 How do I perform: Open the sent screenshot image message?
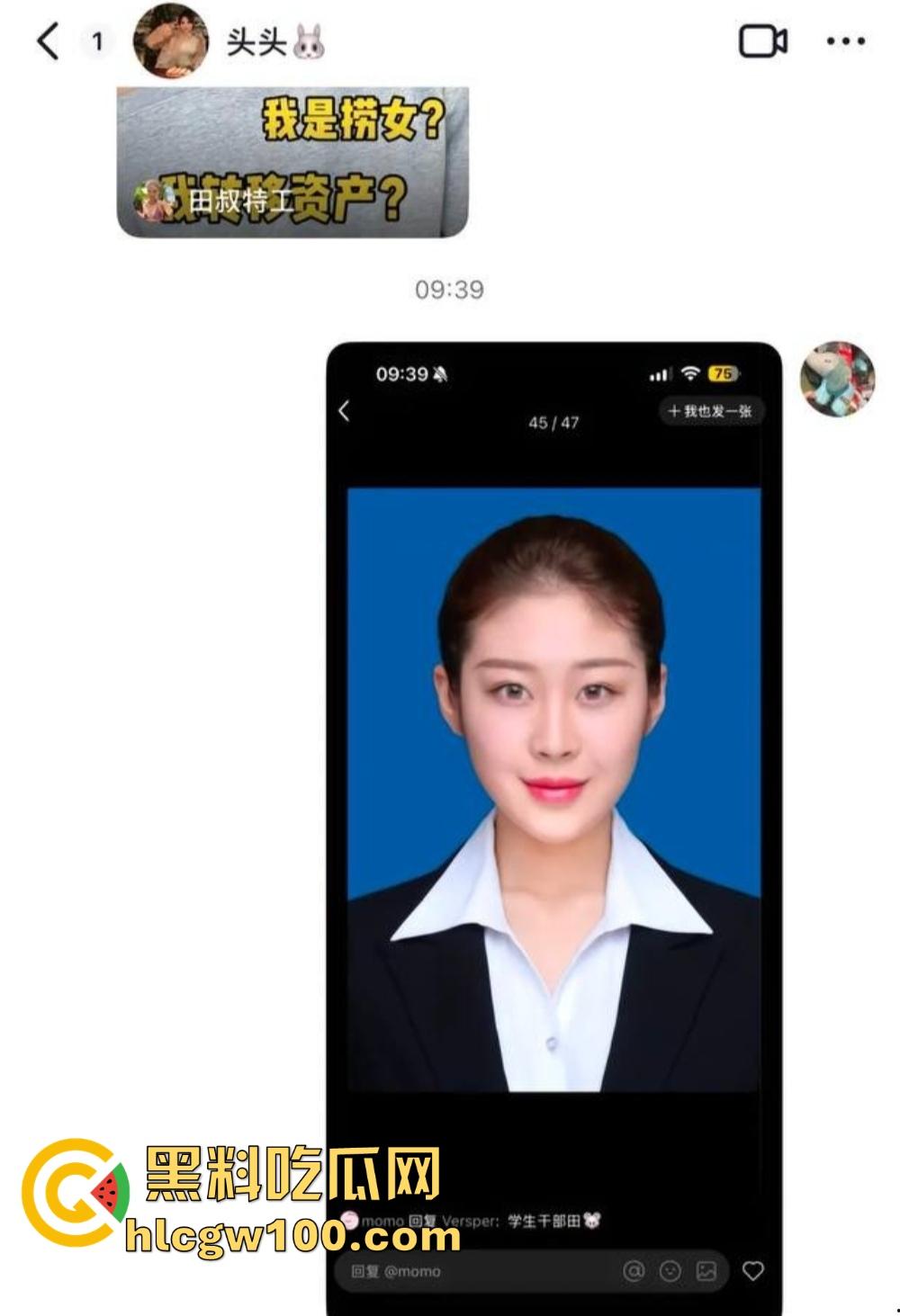click(553, 810)
